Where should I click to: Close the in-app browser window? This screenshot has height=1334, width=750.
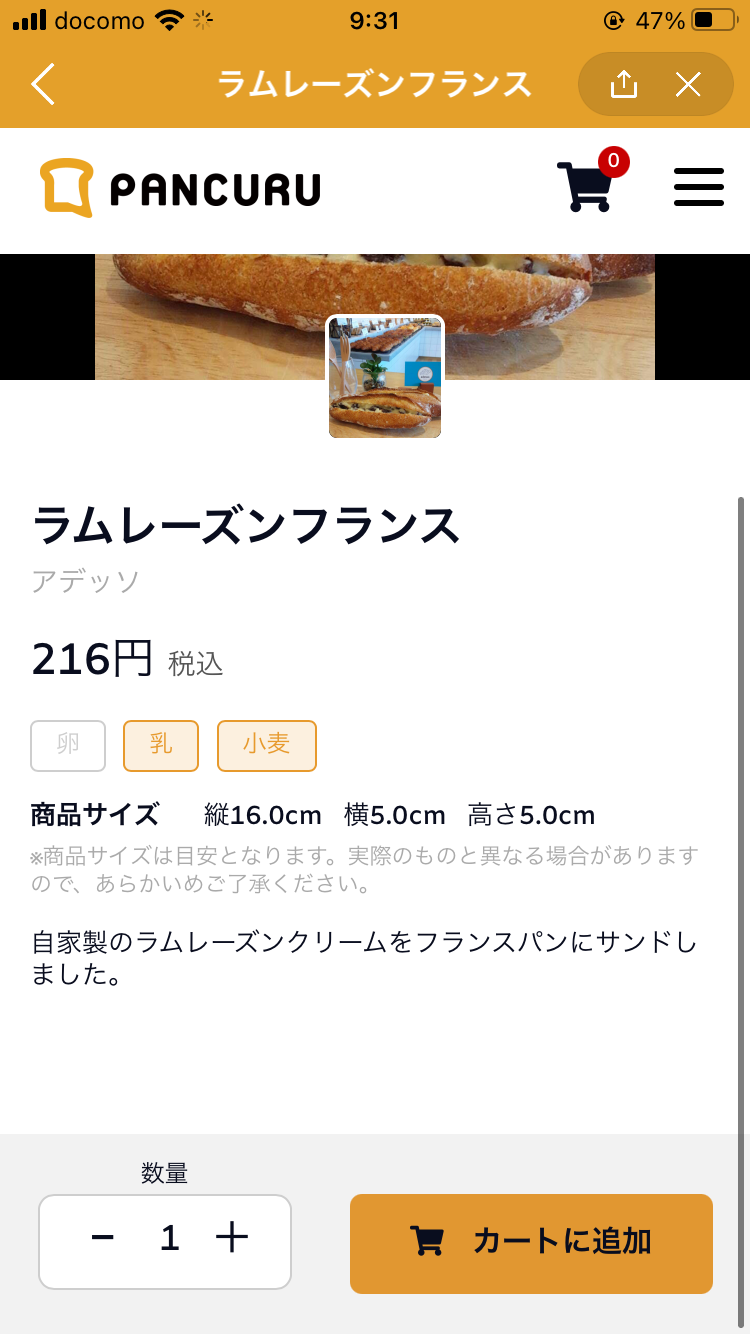(688, 85)
